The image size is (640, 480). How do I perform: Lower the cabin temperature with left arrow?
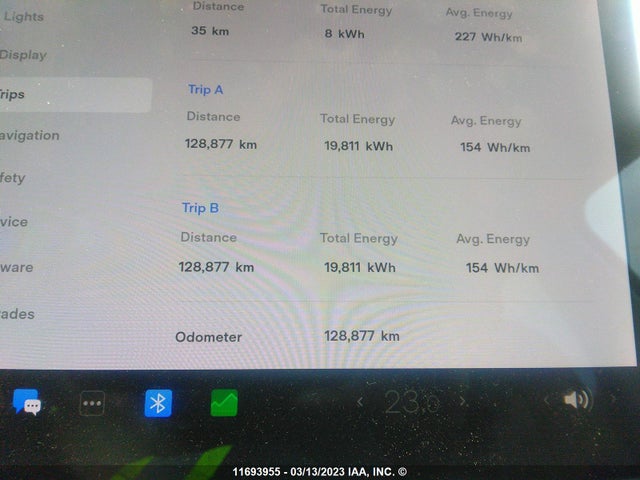(361, 402)
